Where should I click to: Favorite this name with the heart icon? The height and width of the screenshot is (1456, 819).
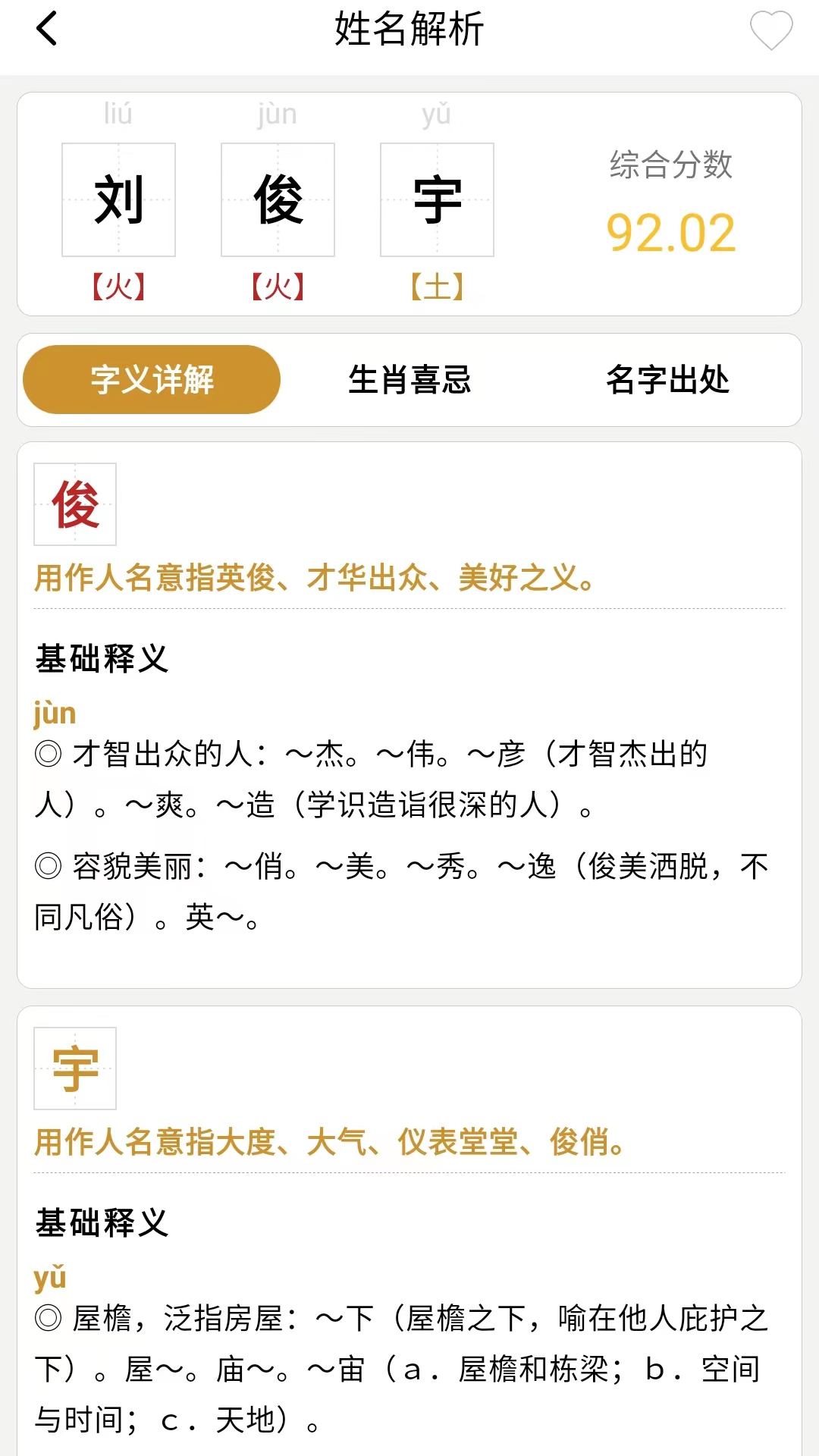[x=770, y=31]
